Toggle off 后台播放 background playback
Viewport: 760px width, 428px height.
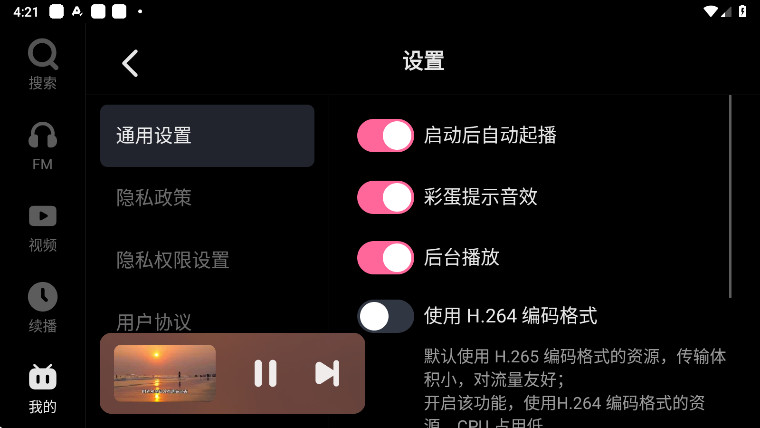[x=385, y=258]
